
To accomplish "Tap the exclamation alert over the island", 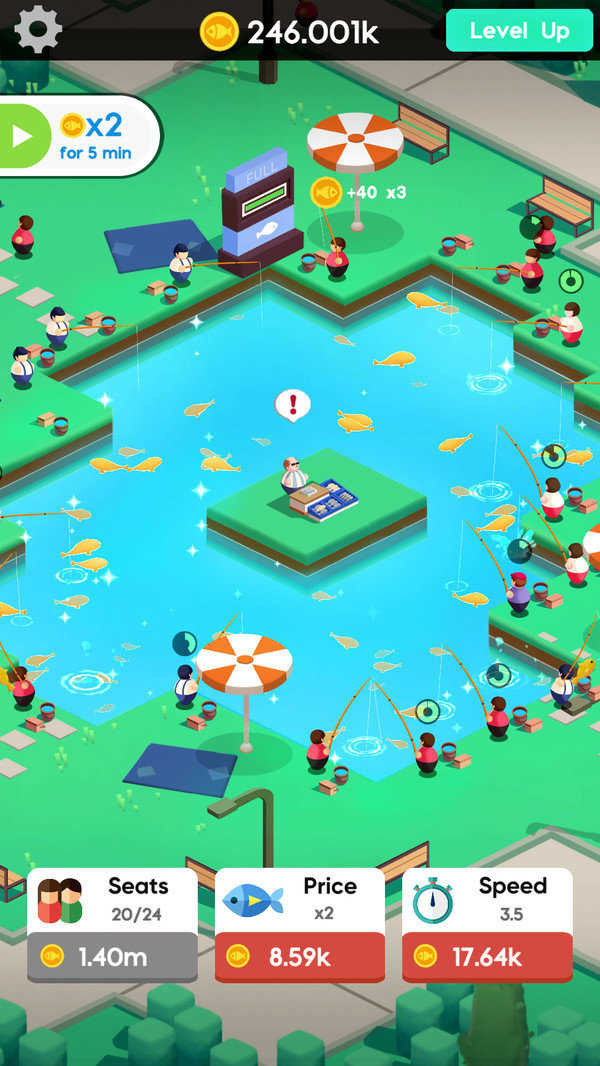I will (293, 405).
